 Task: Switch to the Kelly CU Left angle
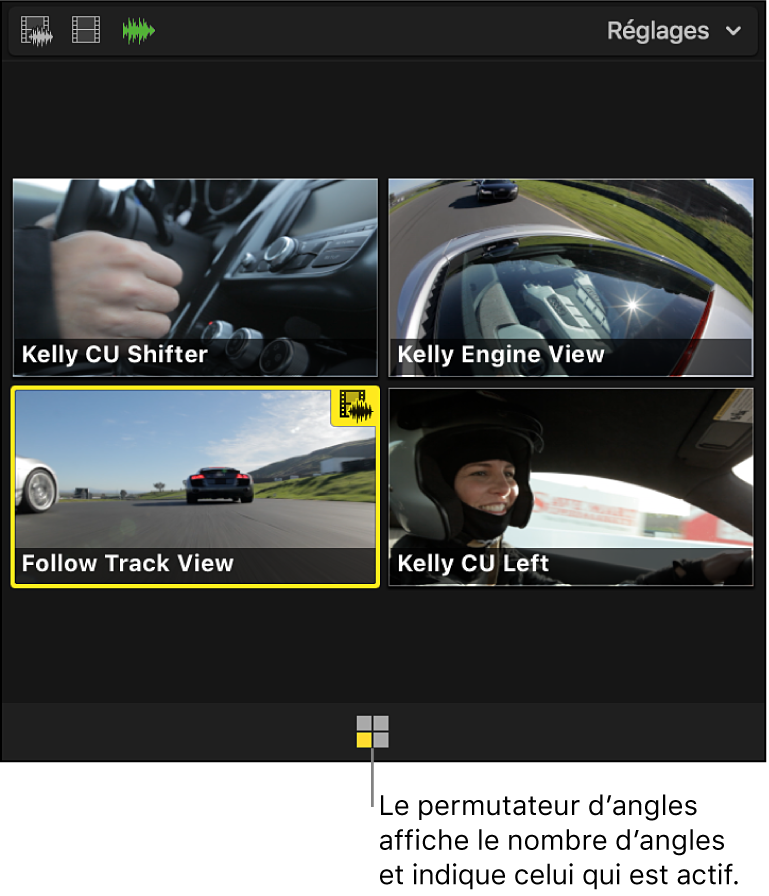(570, 487)
